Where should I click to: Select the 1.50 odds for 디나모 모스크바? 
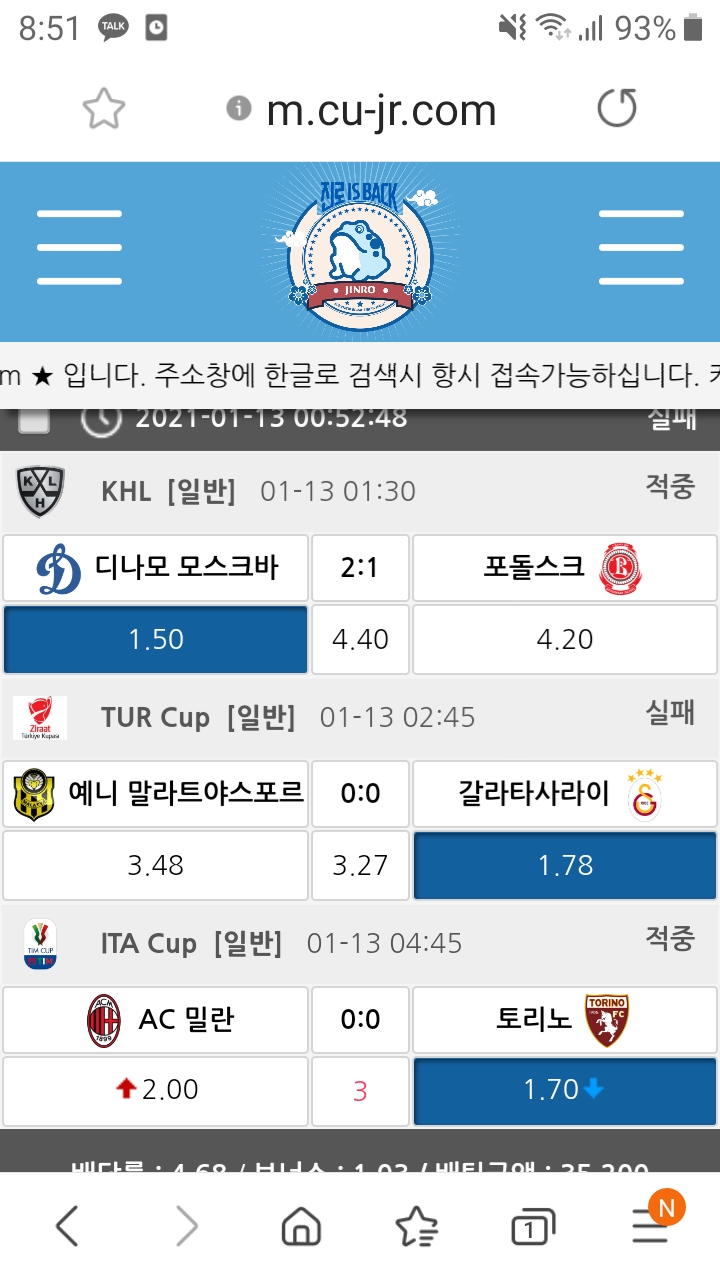[x=156, y=639]
